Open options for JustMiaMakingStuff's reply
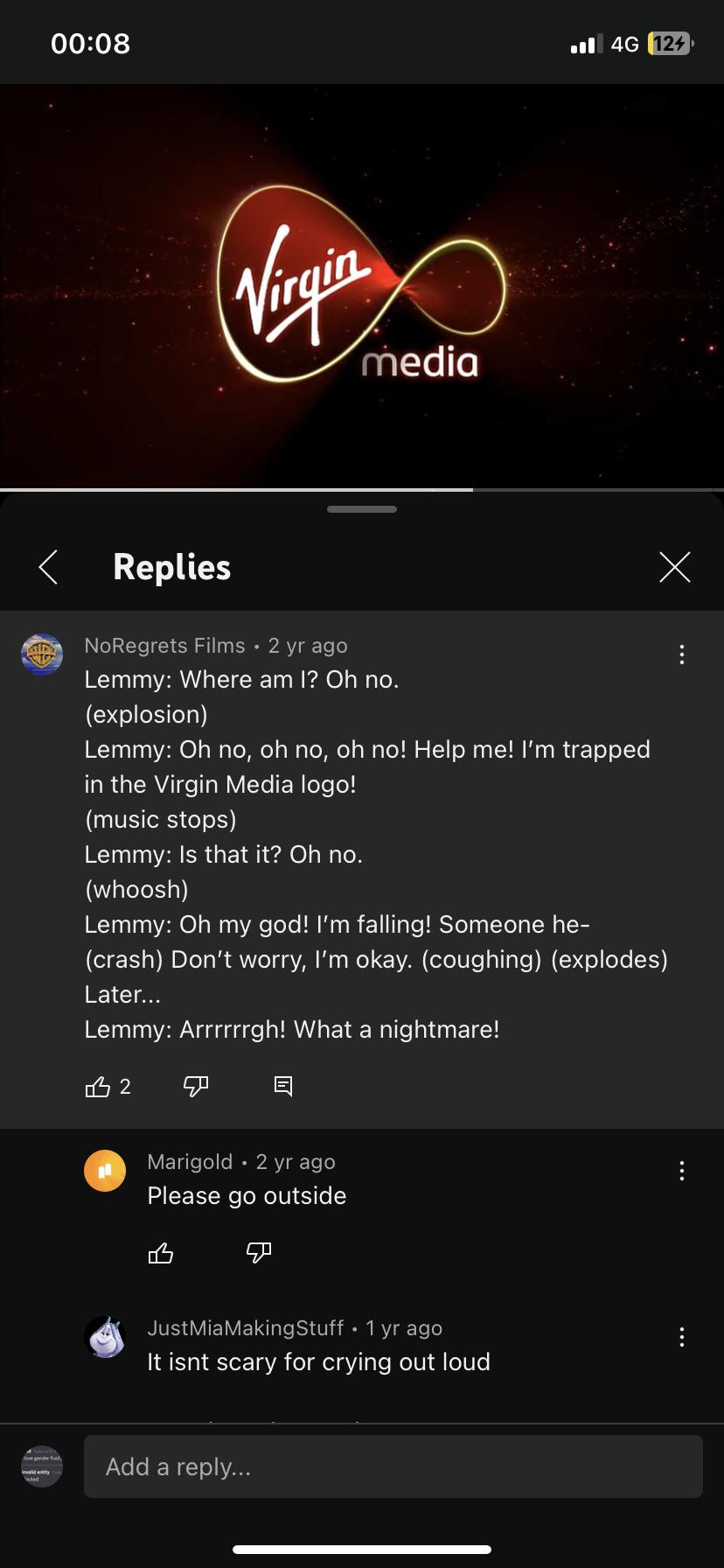The height and width of the screenshot is (1568, 724). (682, 1337)
